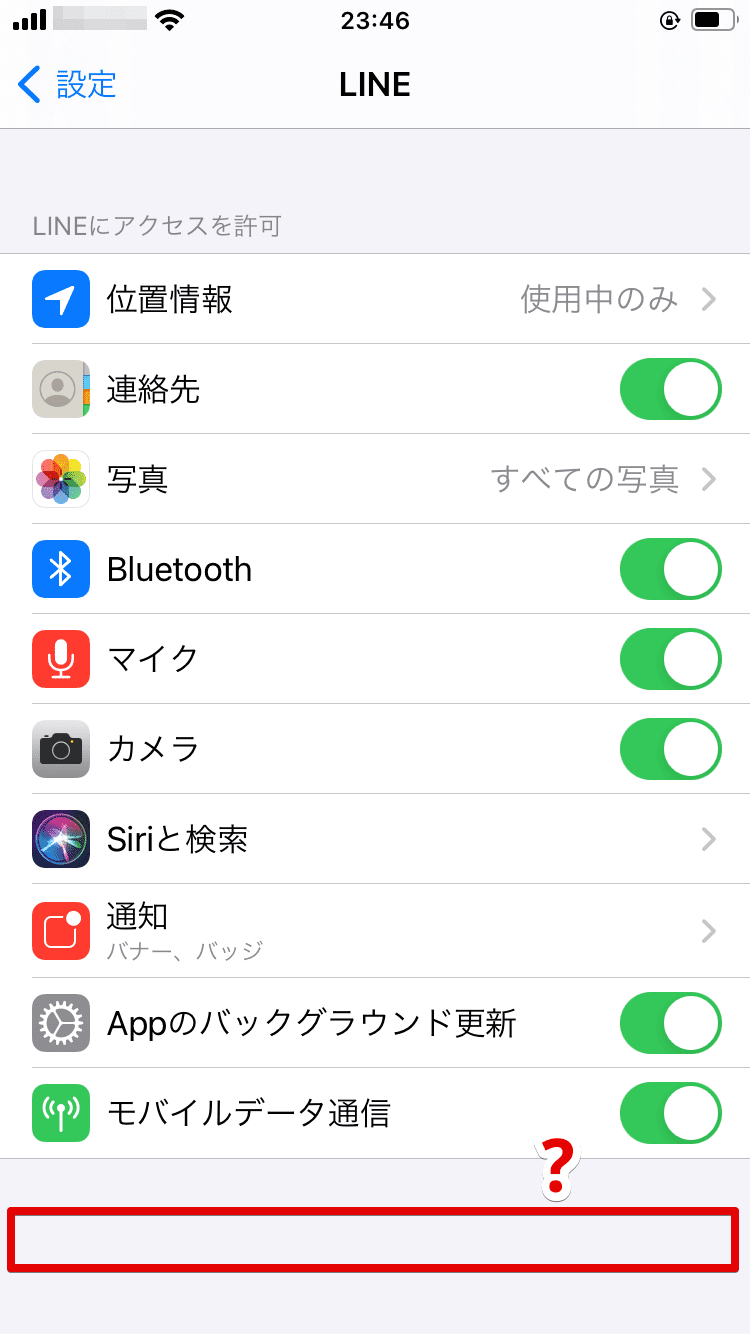Tap the Bluetooth icon
The image size is (750, 1334).
[61, 568]
